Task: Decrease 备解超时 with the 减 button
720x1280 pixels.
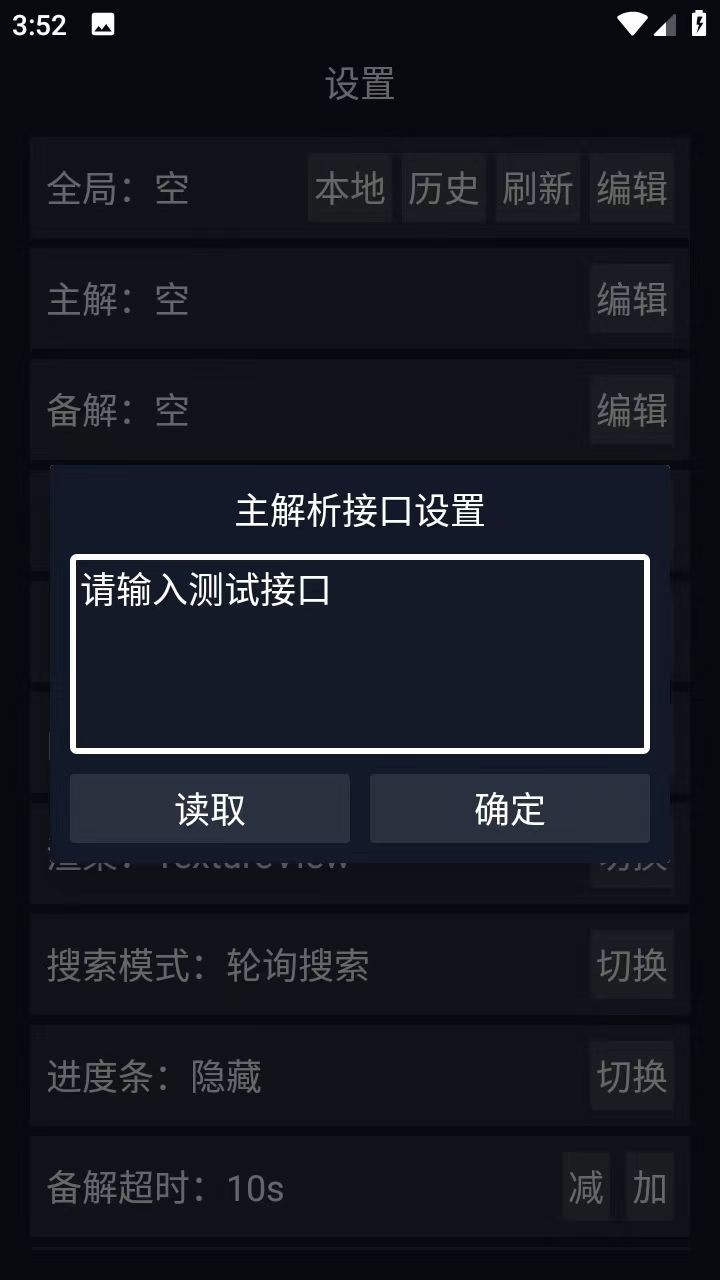Action: [586, 1187]
